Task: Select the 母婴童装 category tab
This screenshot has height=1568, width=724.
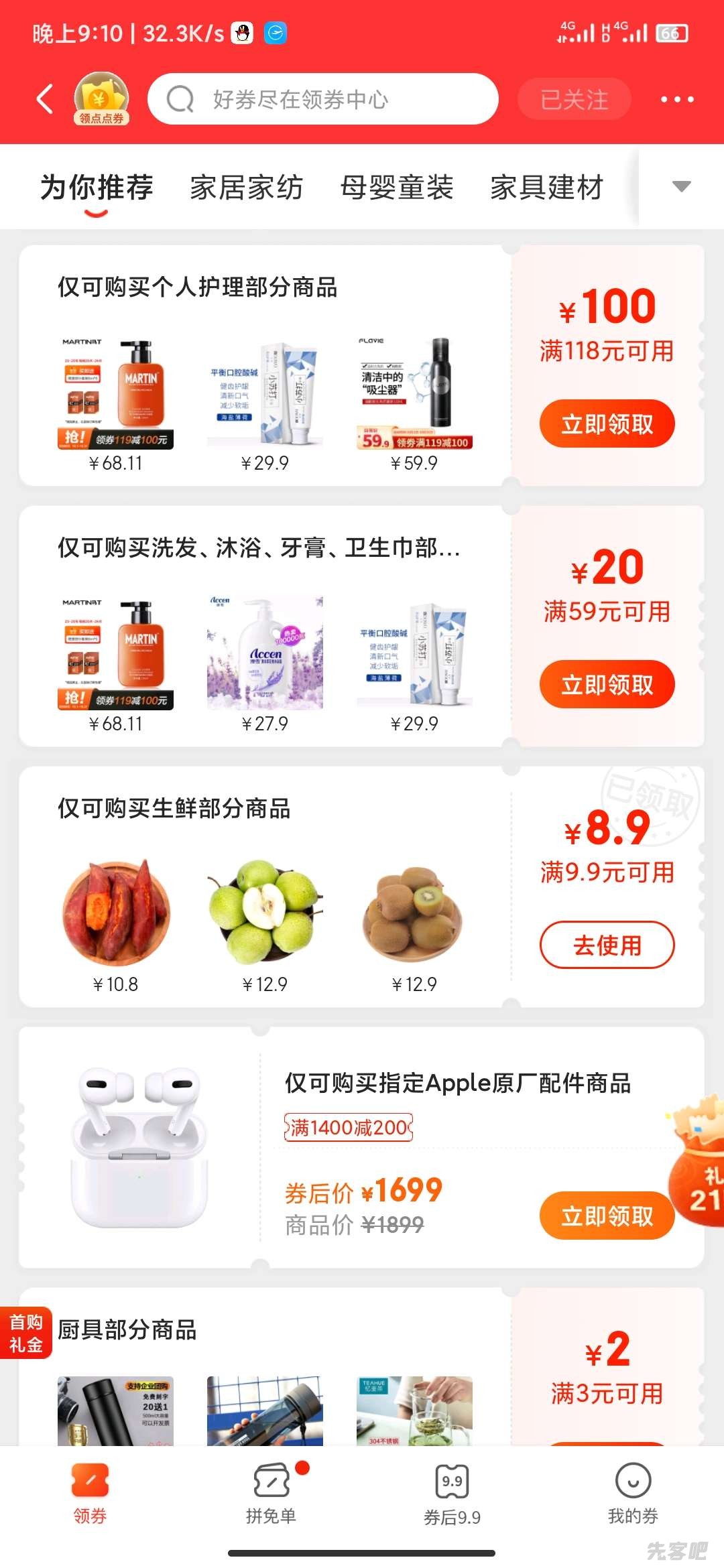Action: (x=396, y=187)
